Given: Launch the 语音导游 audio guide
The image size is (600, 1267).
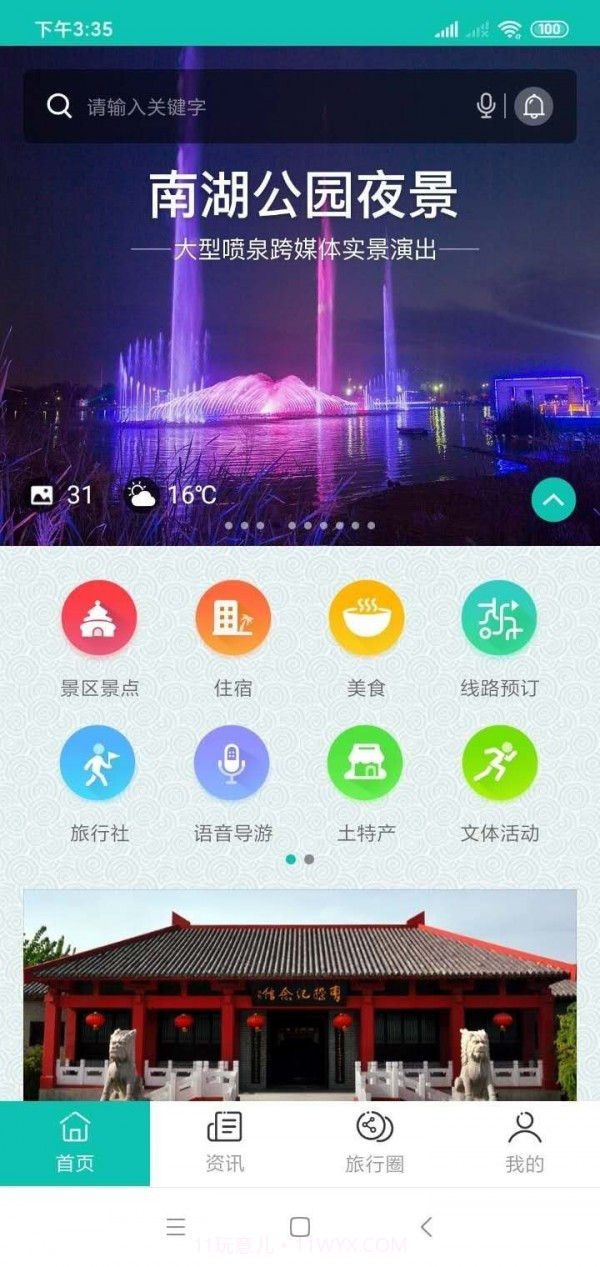Looking at the screenshot, I should click(232, 765).
